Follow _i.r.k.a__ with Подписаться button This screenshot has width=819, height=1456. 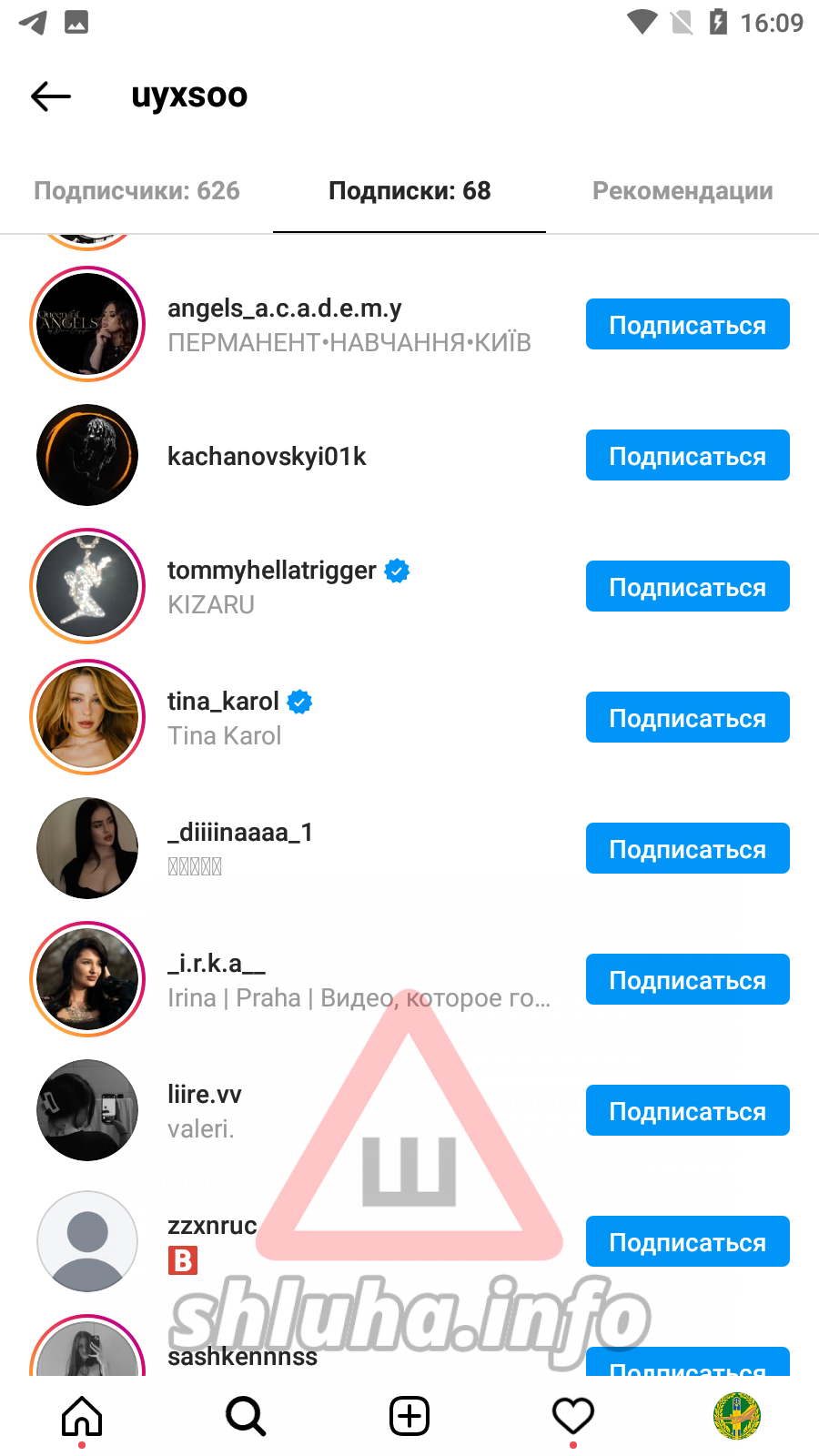pos(688,980)
